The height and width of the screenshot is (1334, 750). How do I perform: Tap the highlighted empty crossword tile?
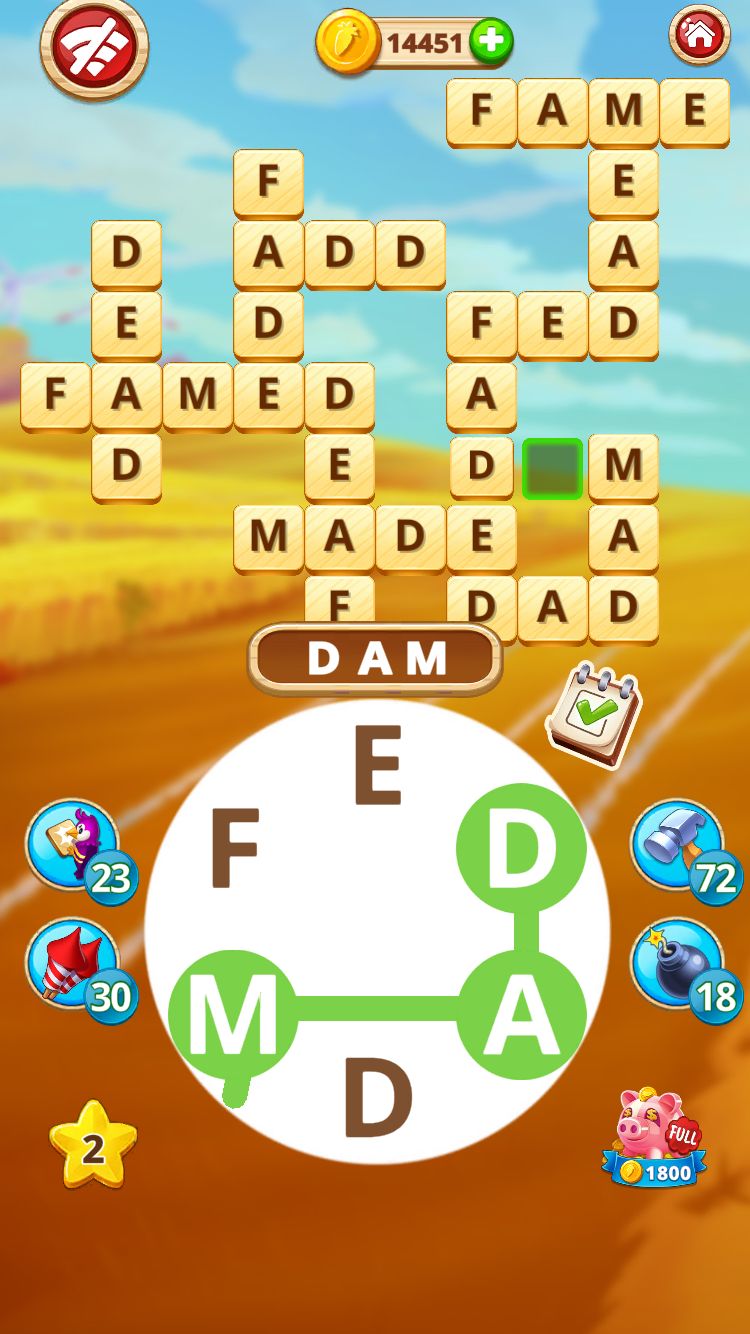[552, 468]
